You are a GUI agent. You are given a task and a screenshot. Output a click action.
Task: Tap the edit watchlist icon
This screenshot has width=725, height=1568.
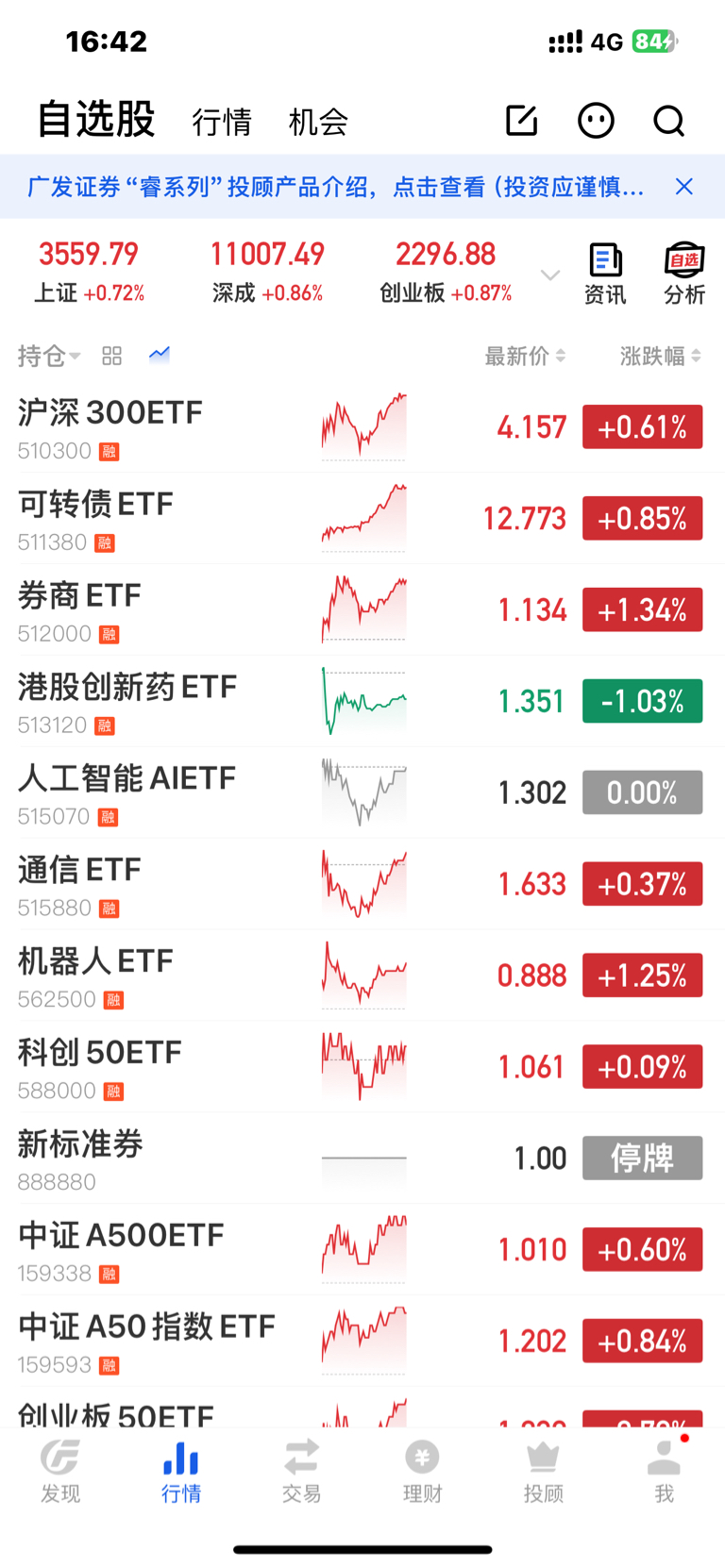(x=521, y=121)
